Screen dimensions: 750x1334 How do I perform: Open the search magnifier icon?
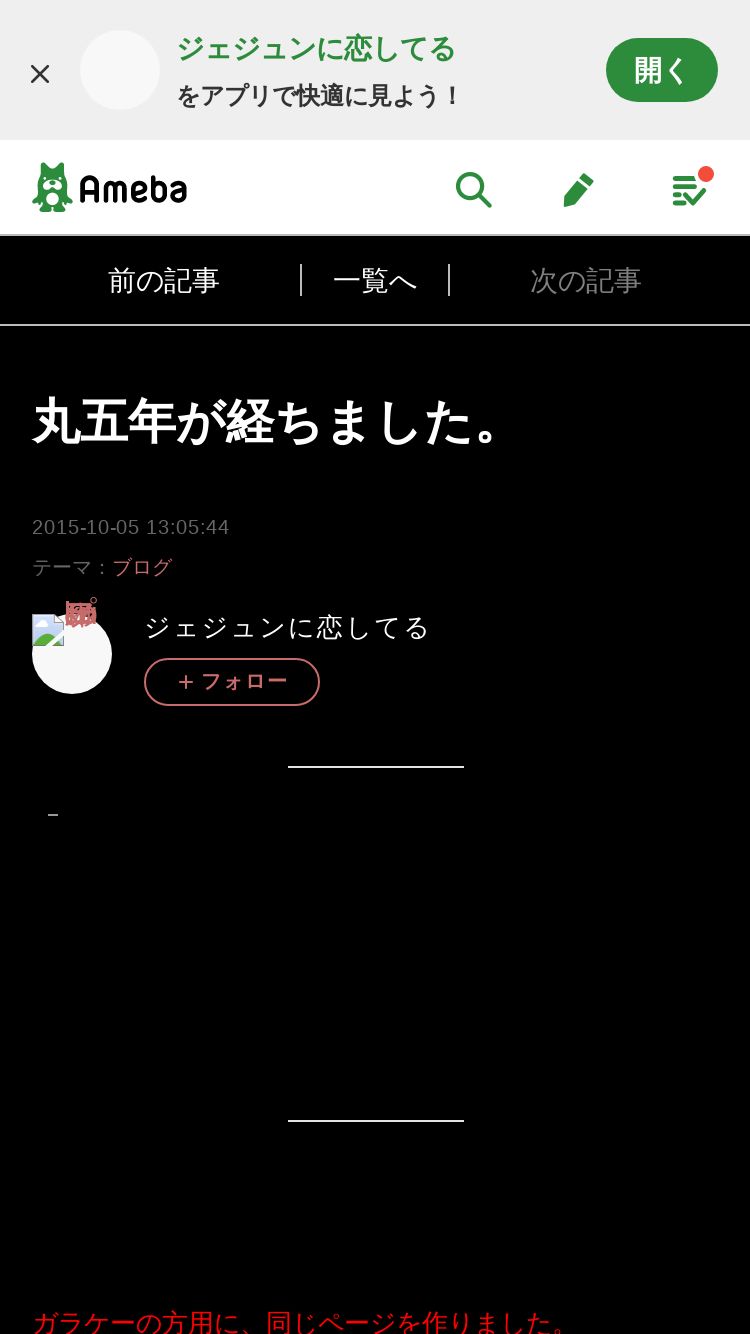tap(473, 189)
